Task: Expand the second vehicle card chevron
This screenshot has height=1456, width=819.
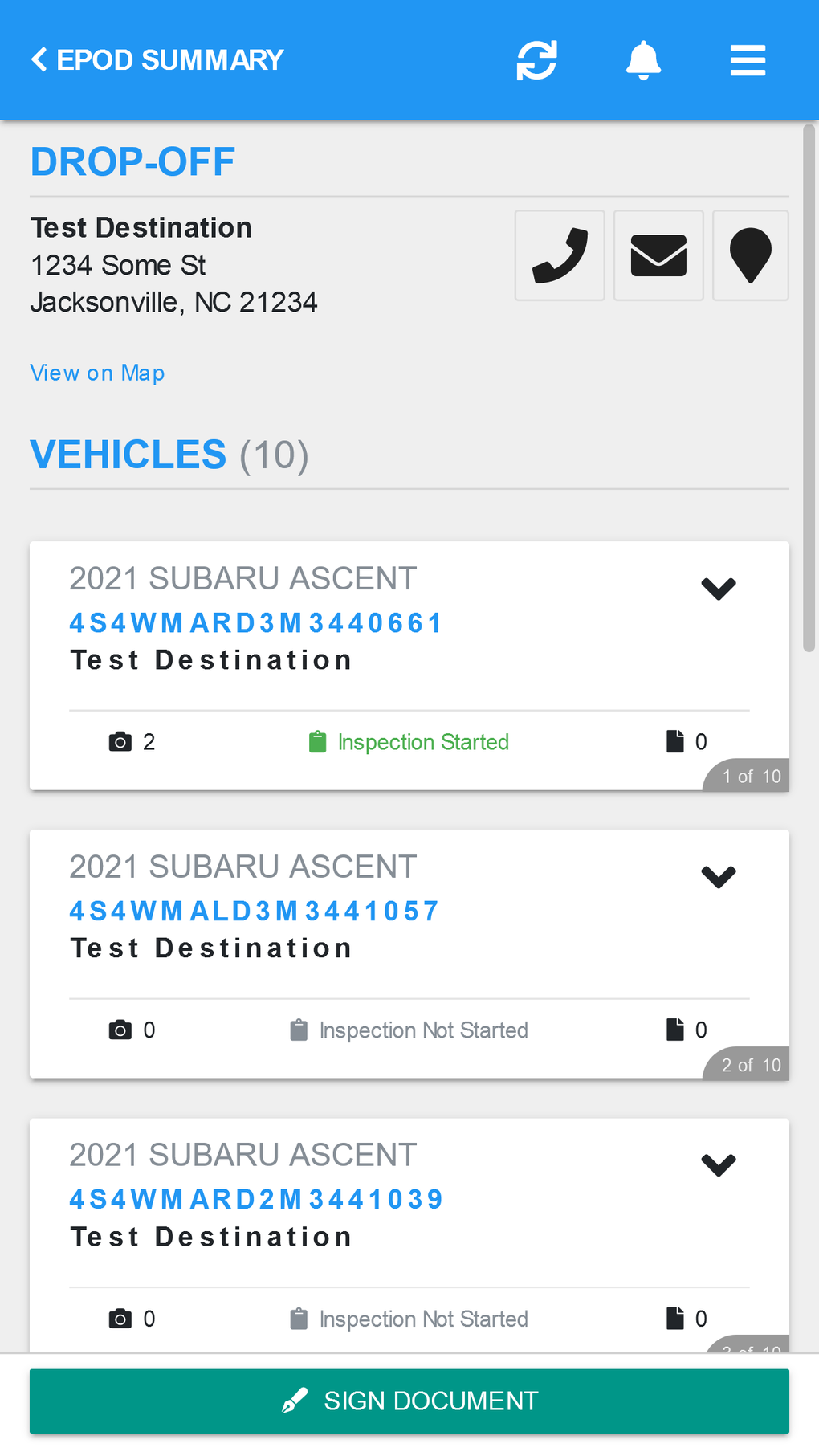Action: (719, 875)
